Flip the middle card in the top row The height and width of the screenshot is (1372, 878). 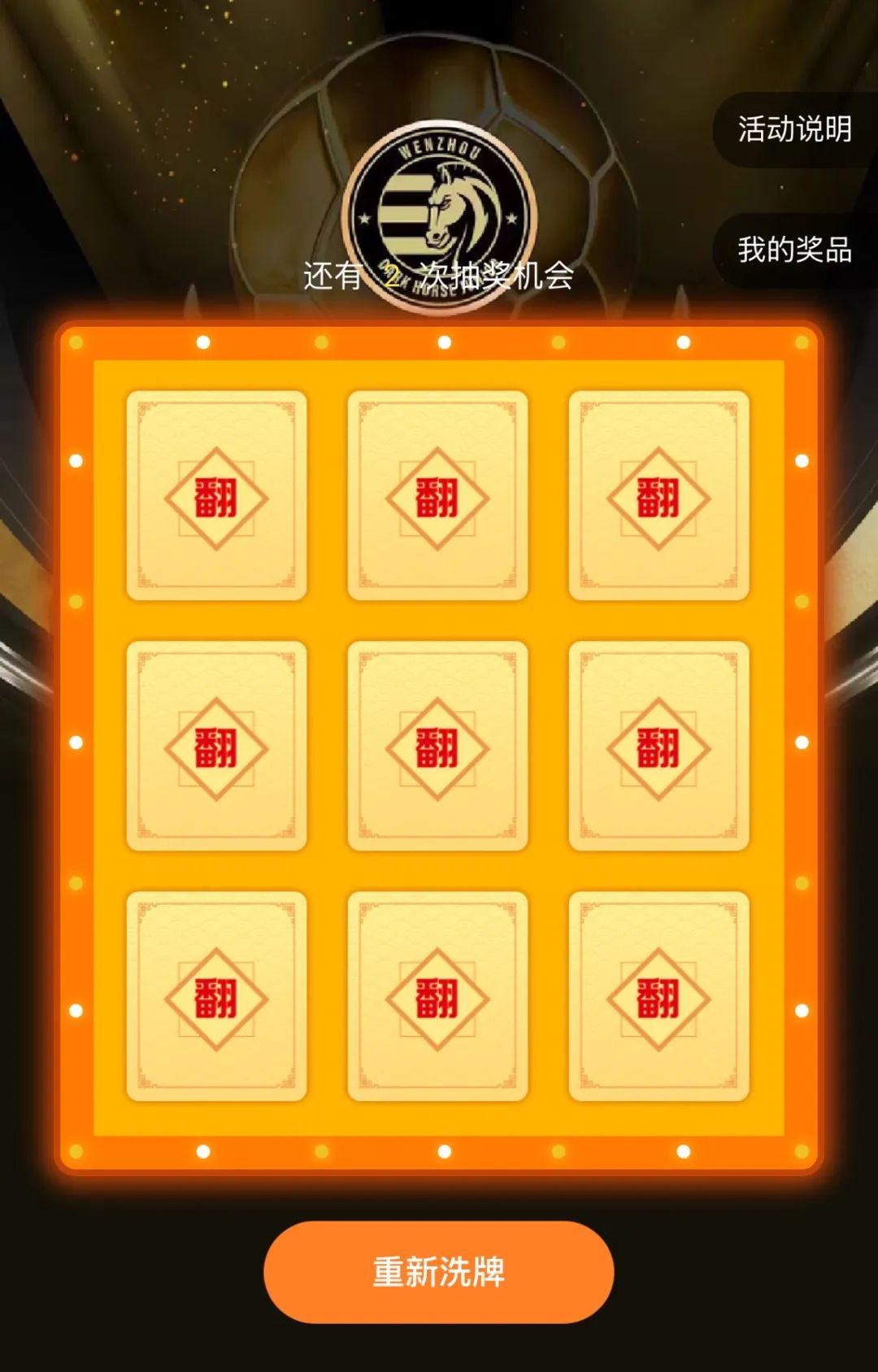click(x=437, y=496)
